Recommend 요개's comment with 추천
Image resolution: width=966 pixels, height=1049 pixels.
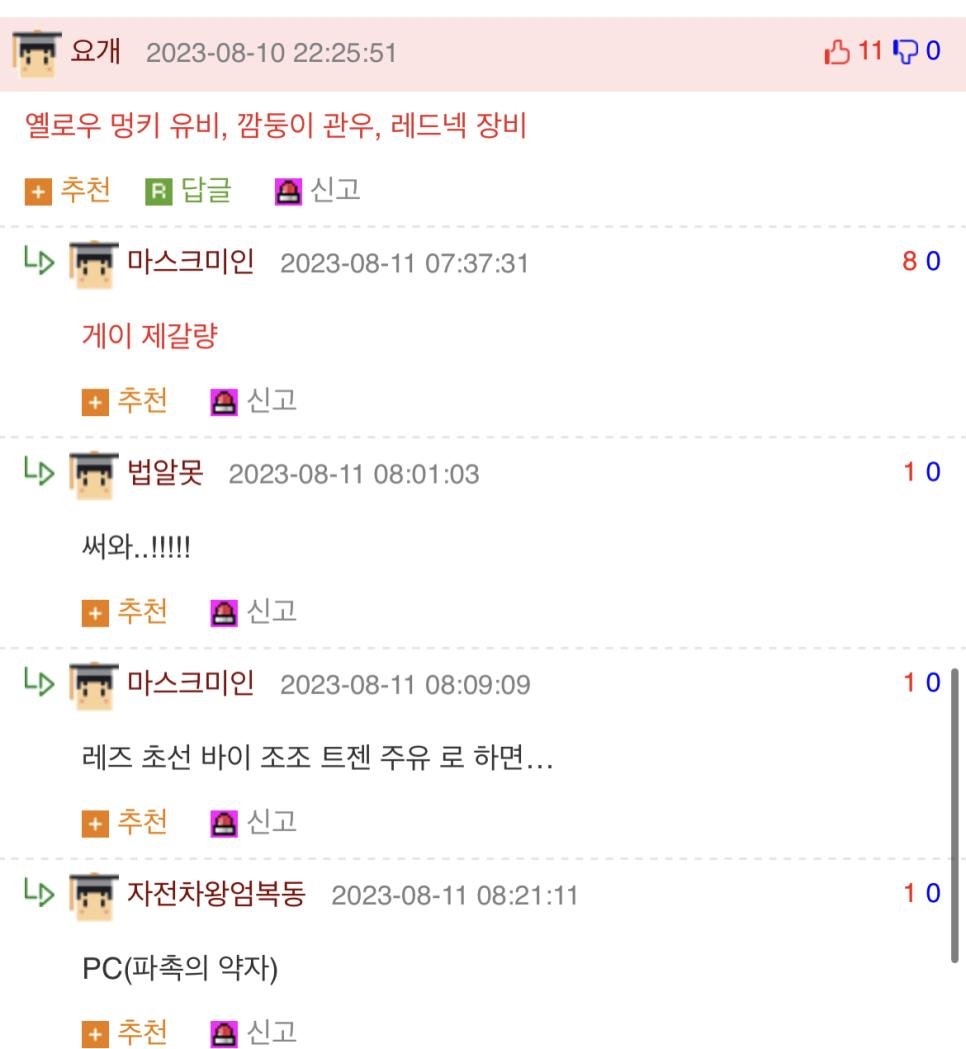pyautogui.click(x=68, y=190)
